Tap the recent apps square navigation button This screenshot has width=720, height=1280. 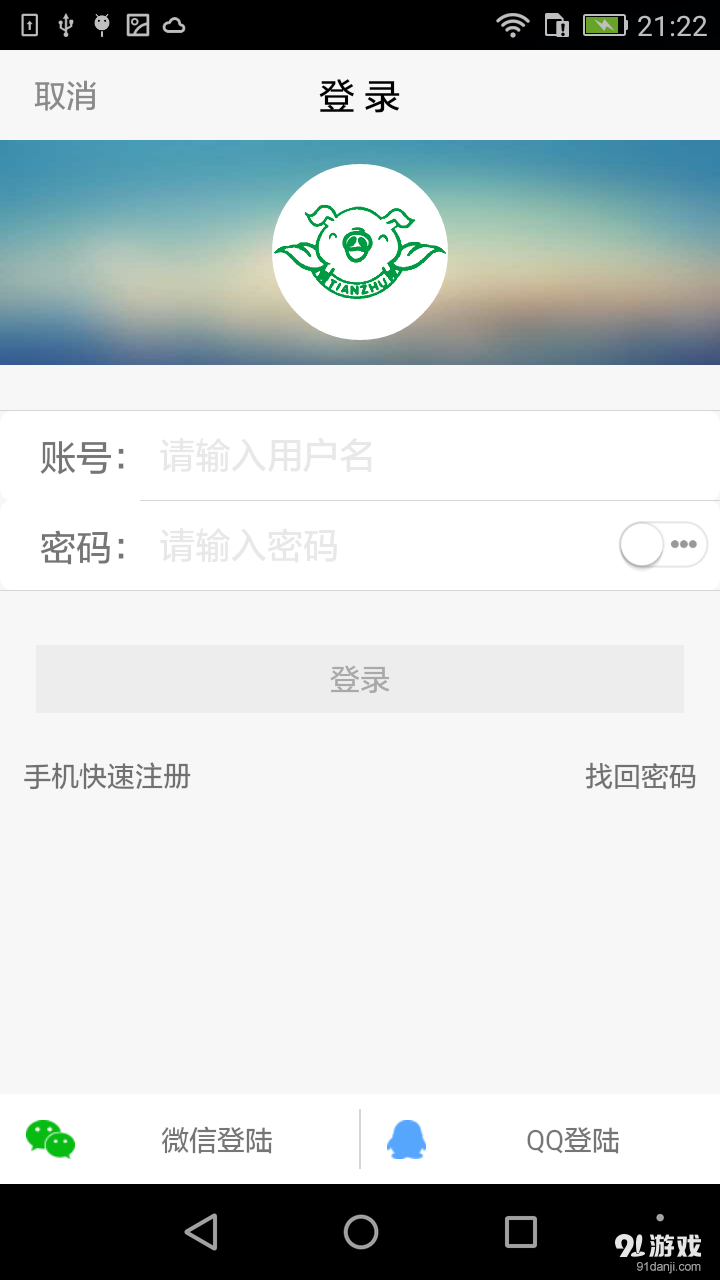tap(520, 1233)
